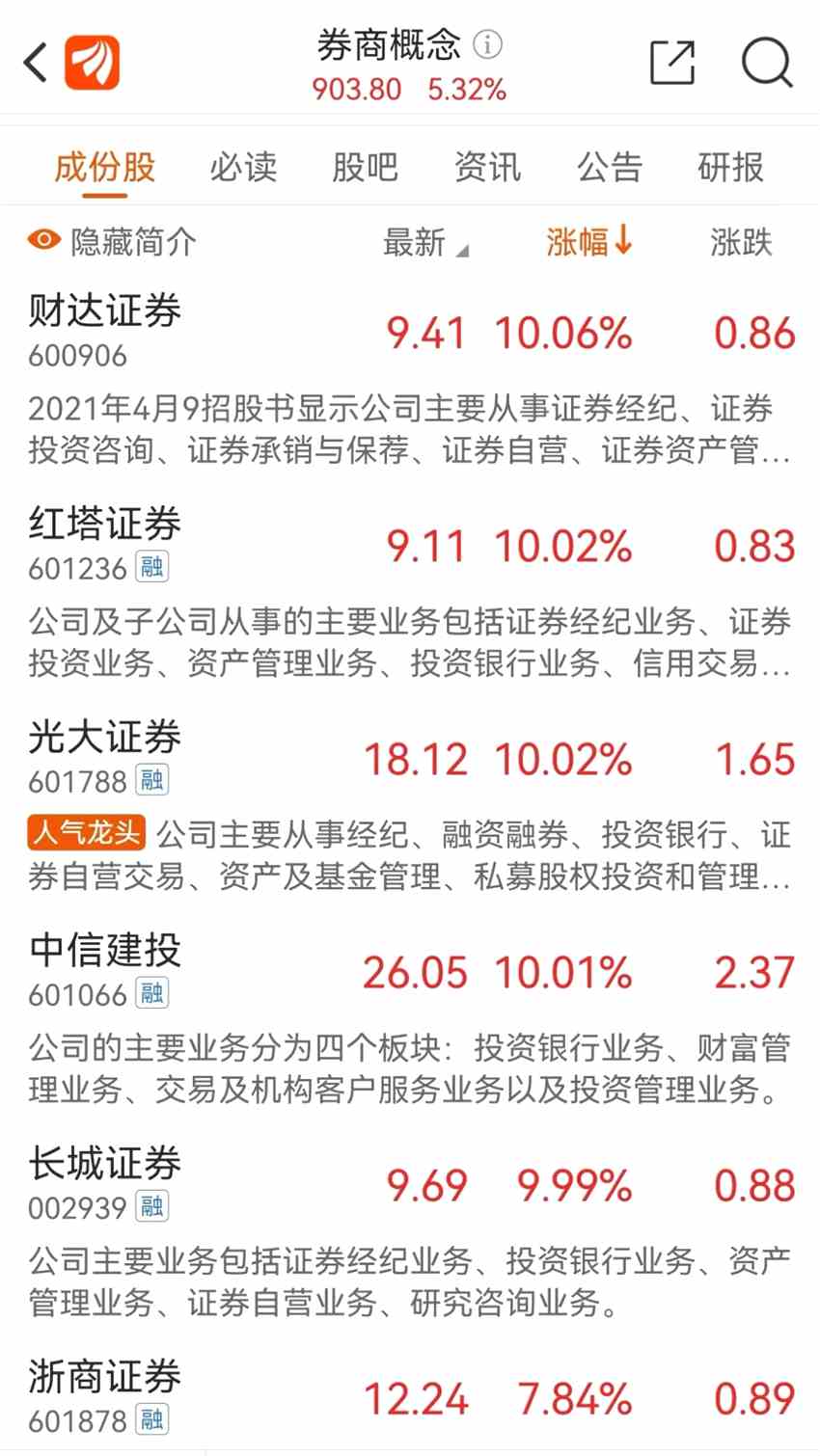Screen dimensions: 820x1456
Task: View the 研报 tab
Action: click(x=730, y=167)
